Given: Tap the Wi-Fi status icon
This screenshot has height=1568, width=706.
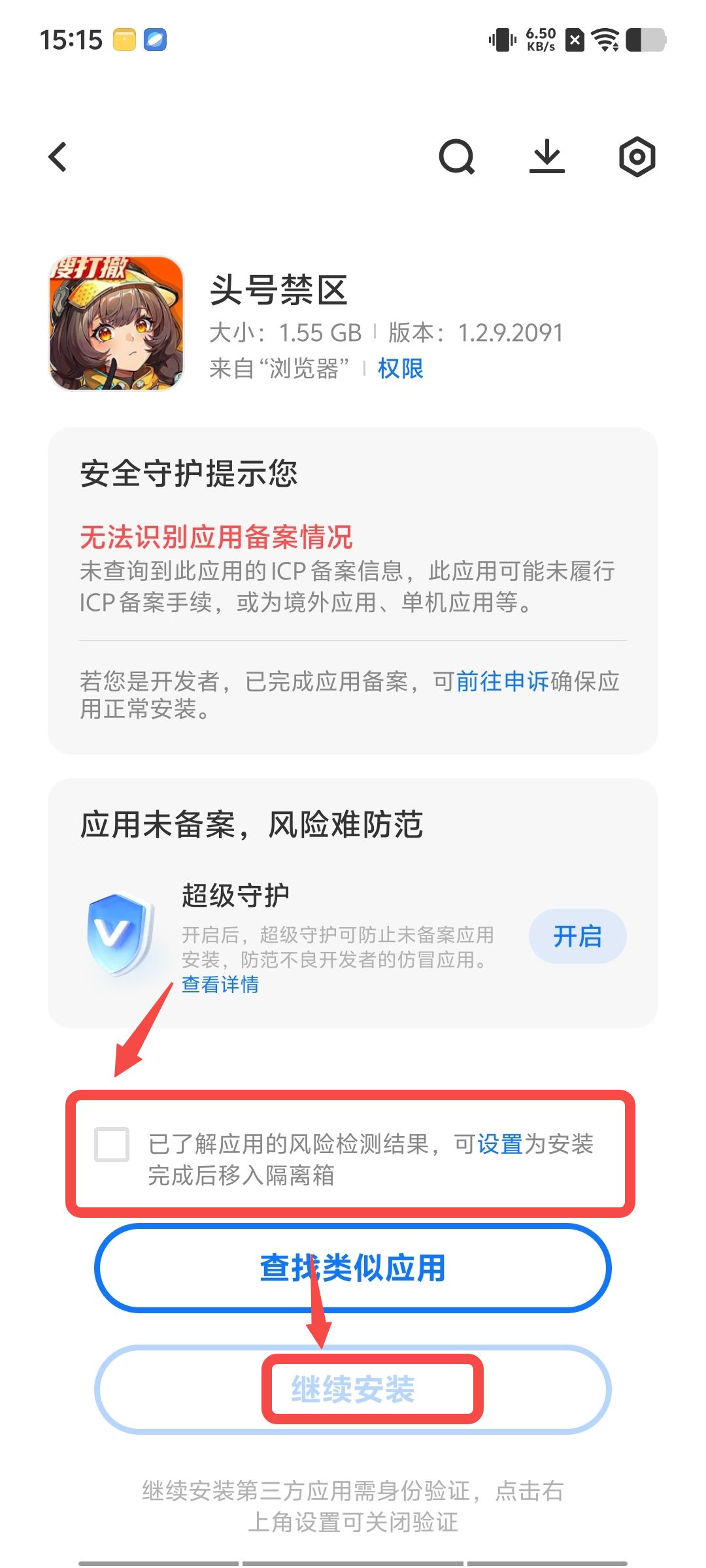Looking at the screenshot, I should click(605, 39).
